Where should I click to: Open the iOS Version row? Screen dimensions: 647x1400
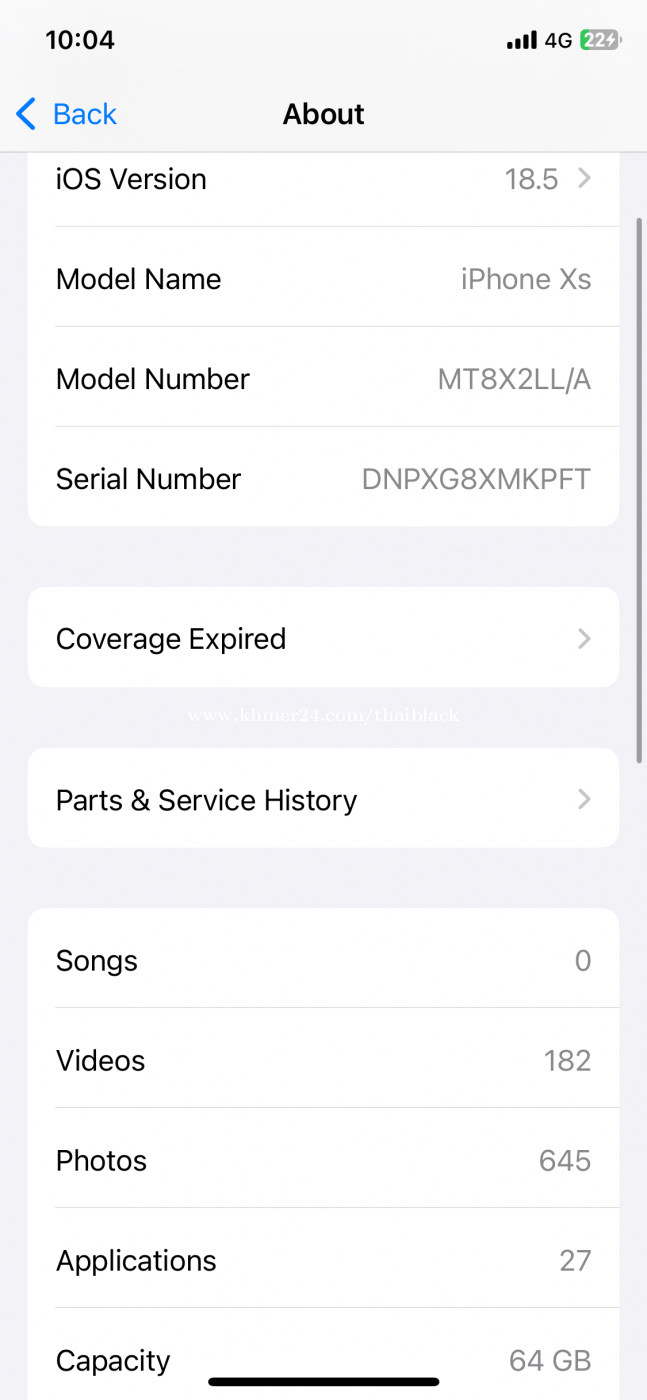(323, 180)
